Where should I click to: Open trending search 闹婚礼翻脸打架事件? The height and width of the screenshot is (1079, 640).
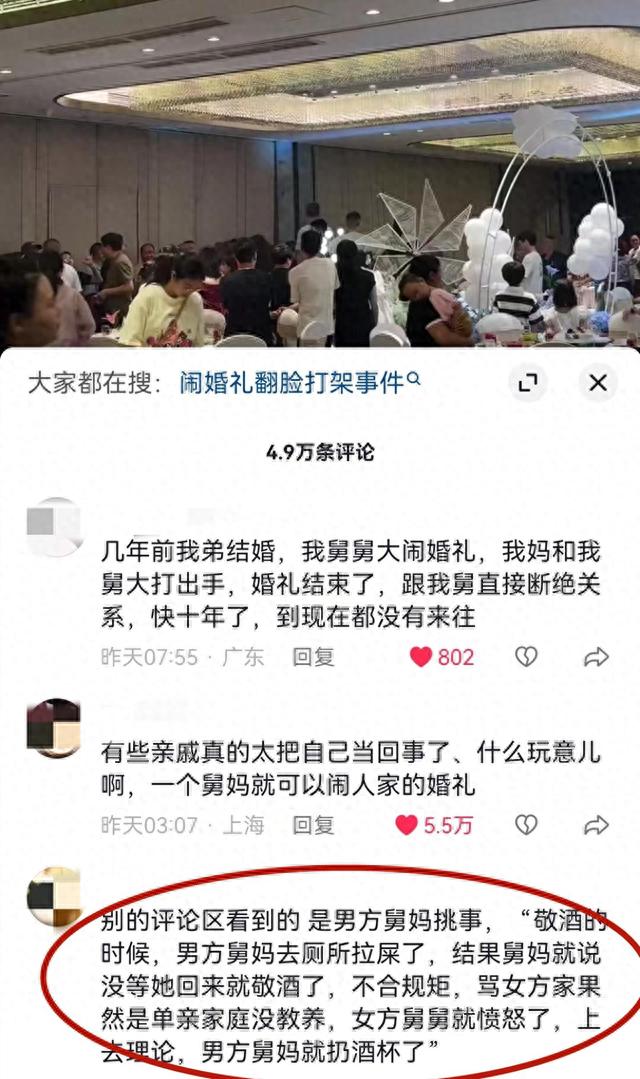pos(300,382)
